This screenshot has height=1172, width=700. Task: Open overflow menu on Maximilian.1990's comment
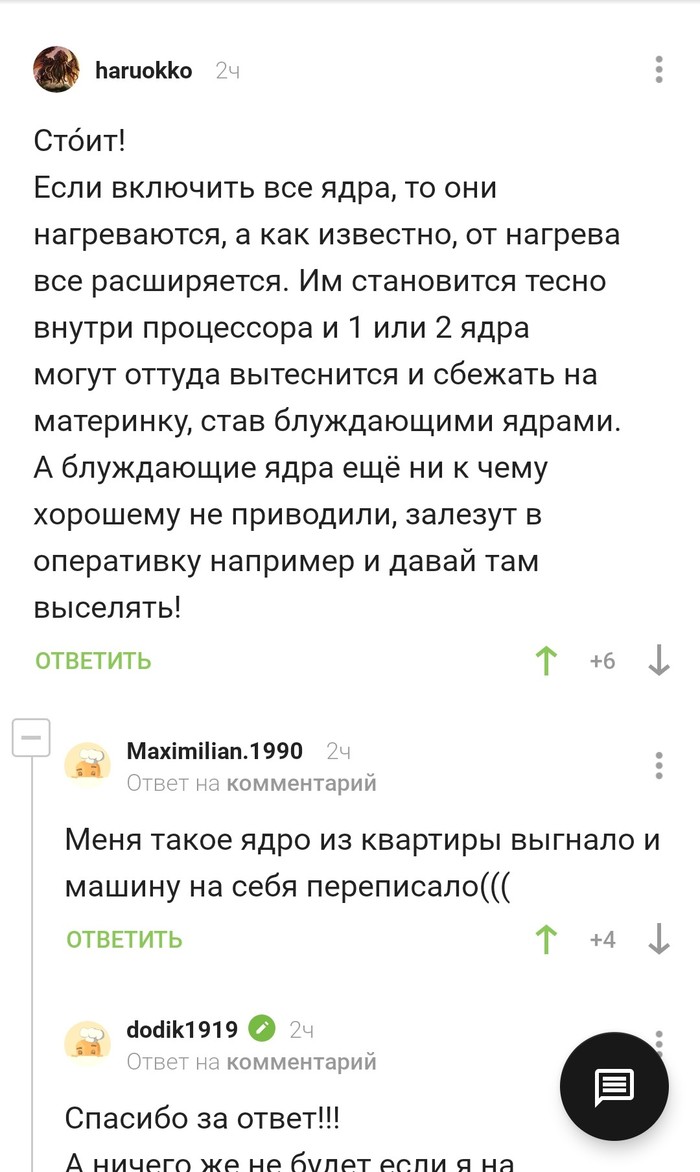click(x=659, y=766)
